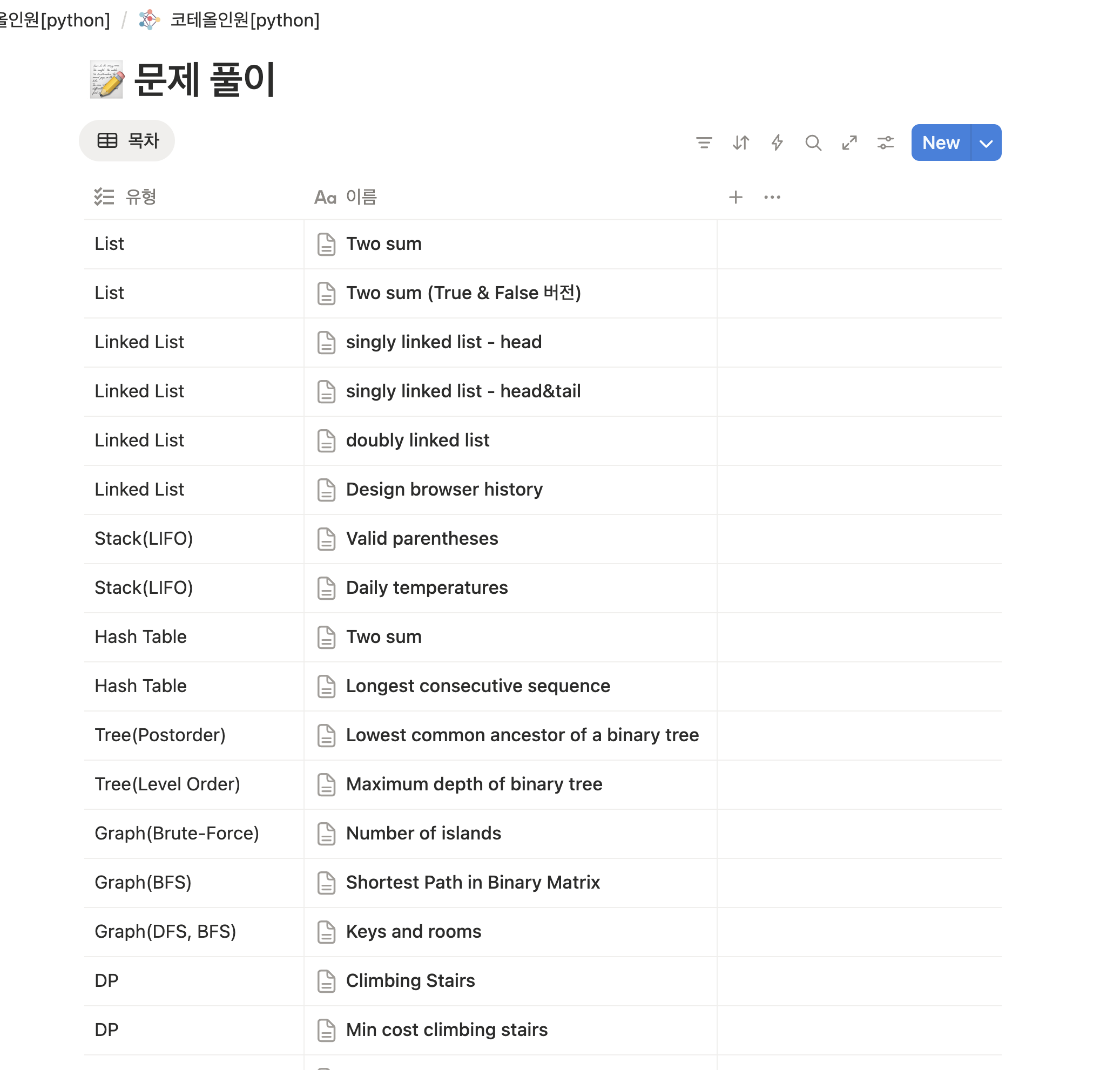Viewport: 1120px width, 1070px height.
Task: Open the Number of islands page
Action: (x=423, y=832)
